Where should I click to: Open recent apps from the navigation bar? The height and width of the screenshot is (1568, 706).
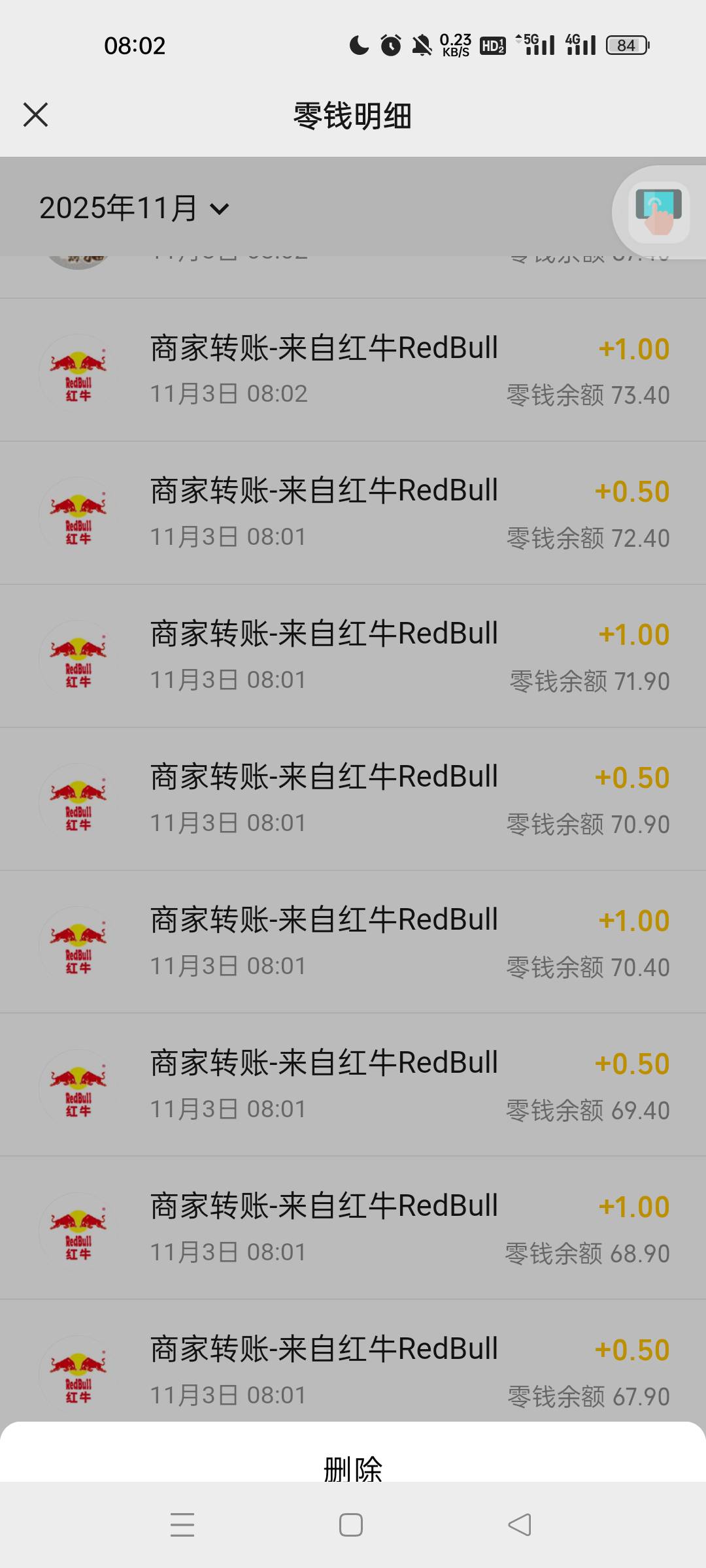pos(182,1525)
